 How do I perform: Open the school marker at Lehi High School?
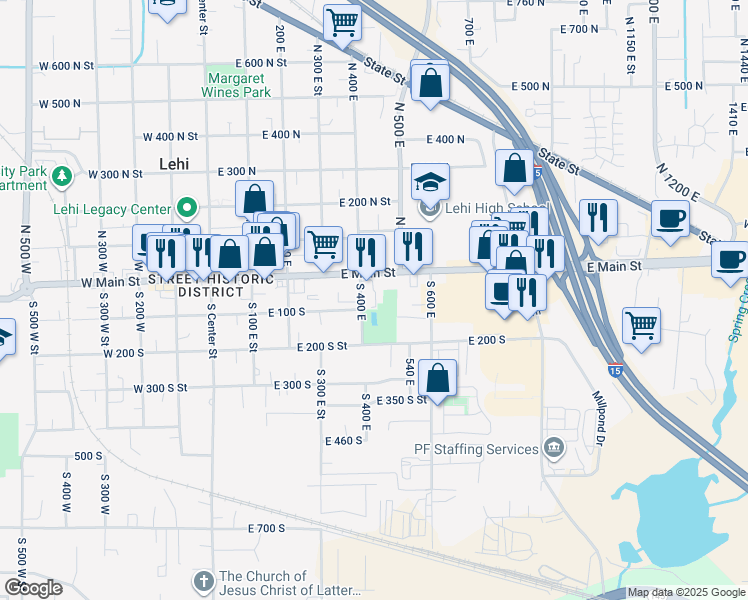point(430,182)
